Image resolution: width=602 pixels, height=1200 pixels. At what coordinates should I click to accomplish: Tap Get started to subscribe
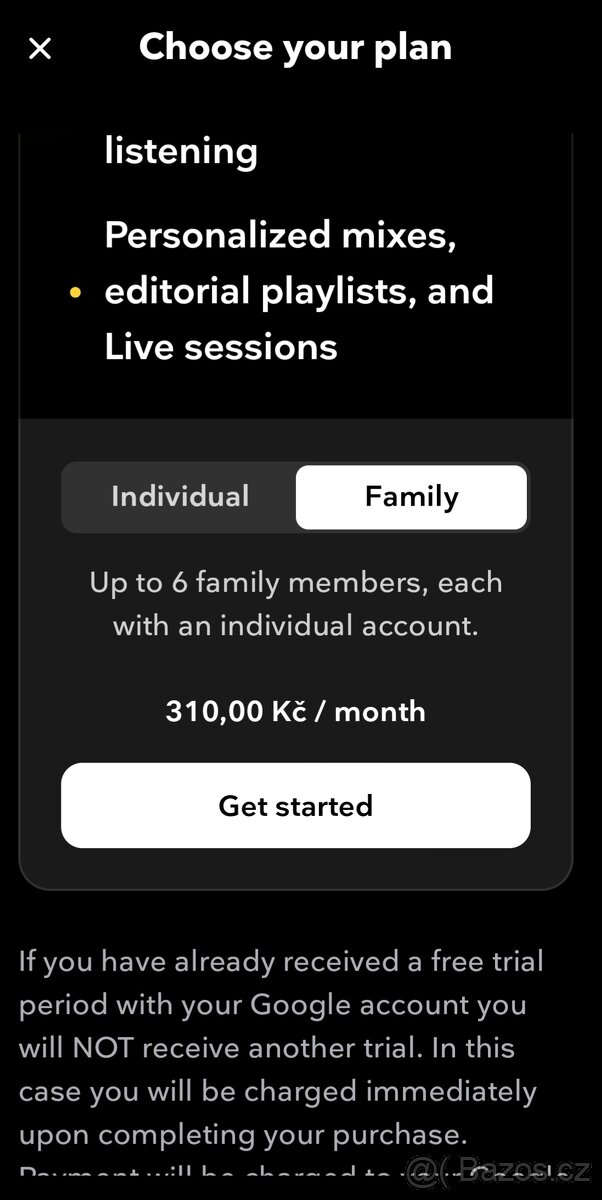pos(296,806)
